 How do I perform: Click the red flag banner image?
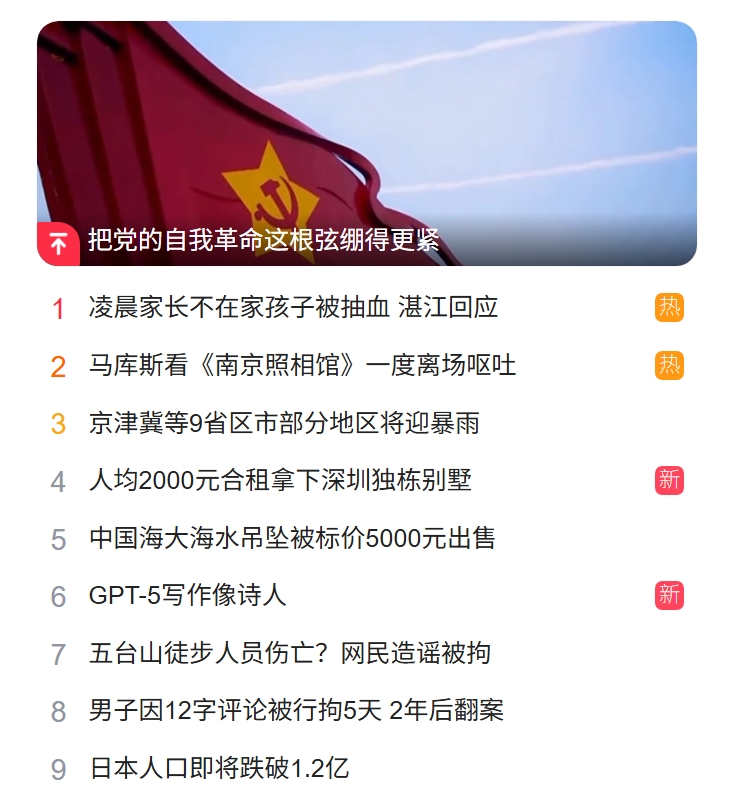pos(367,130)
